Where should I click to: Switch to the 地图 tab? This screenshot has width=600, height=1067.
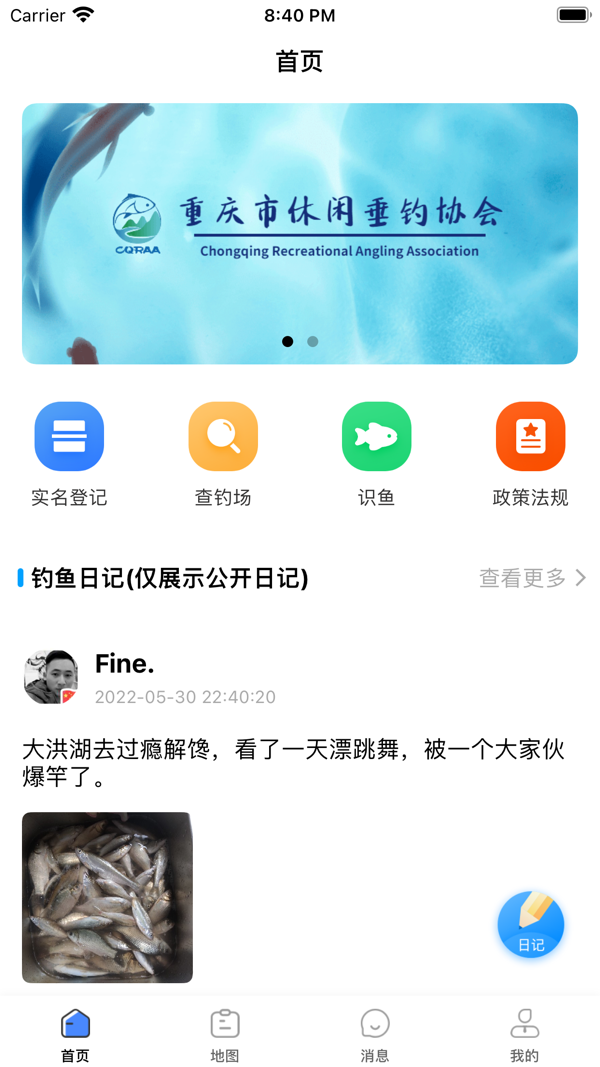(224, 1035)
